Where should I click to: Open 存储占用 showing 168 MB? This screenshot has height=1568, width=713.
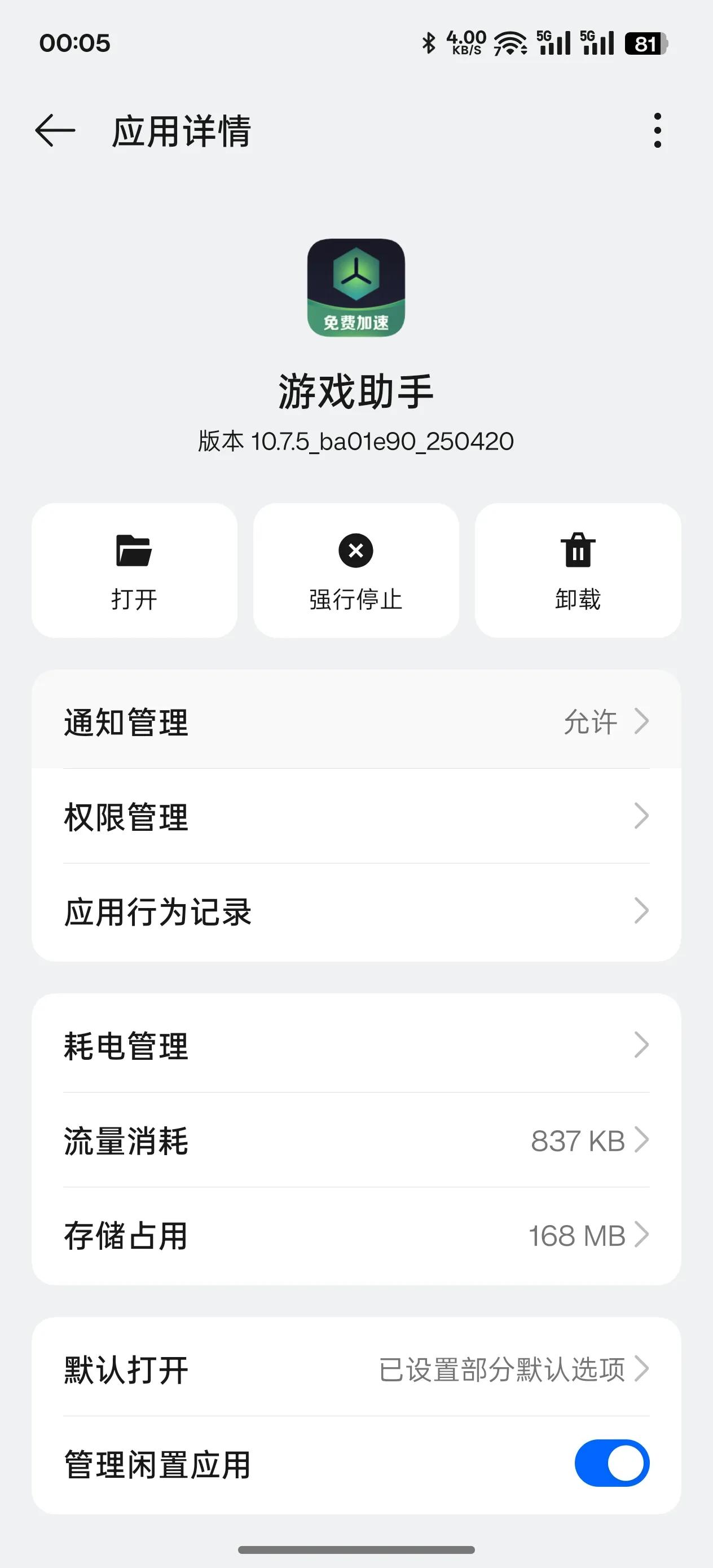point(356,1235)
